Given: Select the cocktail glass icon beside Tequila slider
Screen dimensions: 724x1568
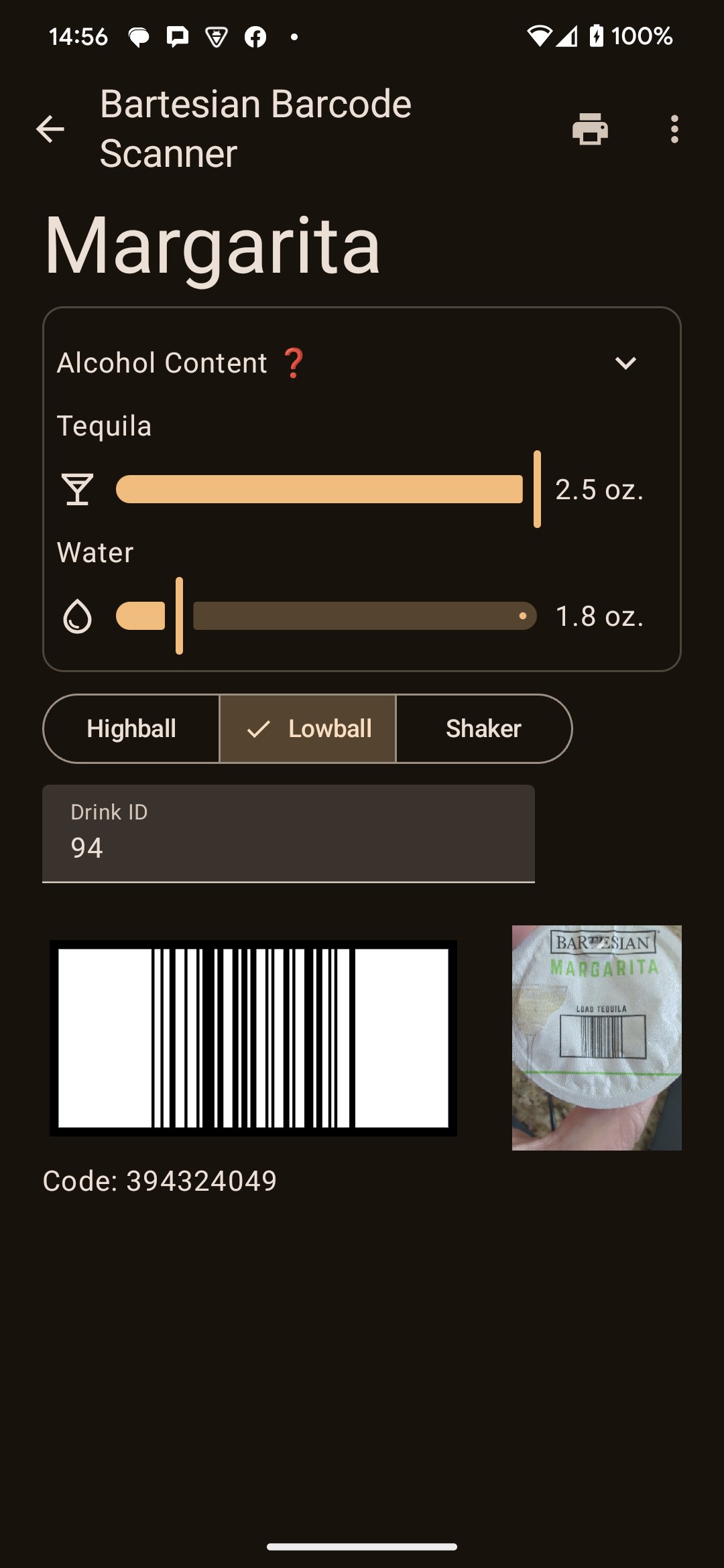Looking at the screenshot, I should (77, 488).
